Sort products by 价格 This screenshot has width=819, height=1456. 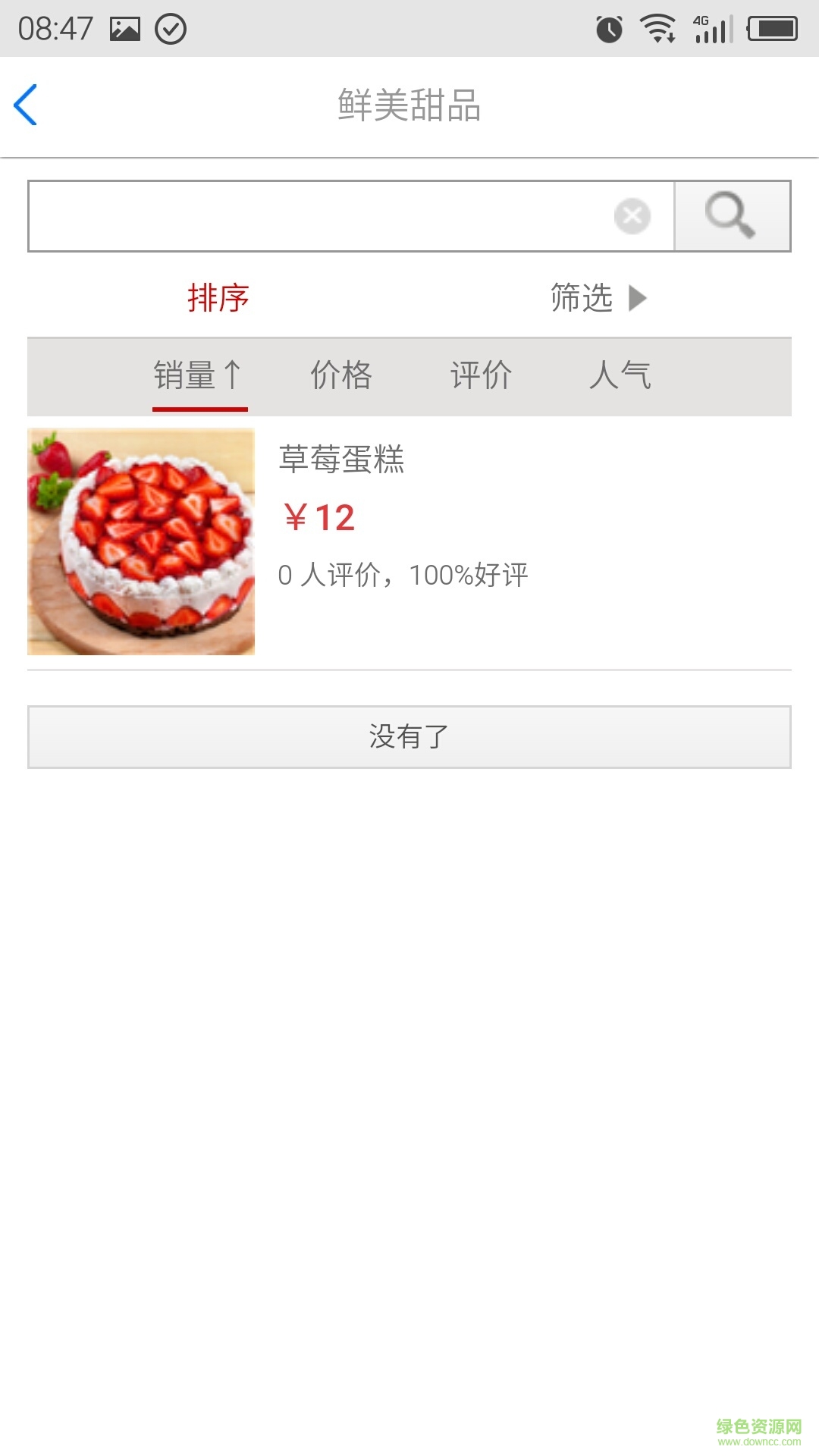click(x=341, y=375)
